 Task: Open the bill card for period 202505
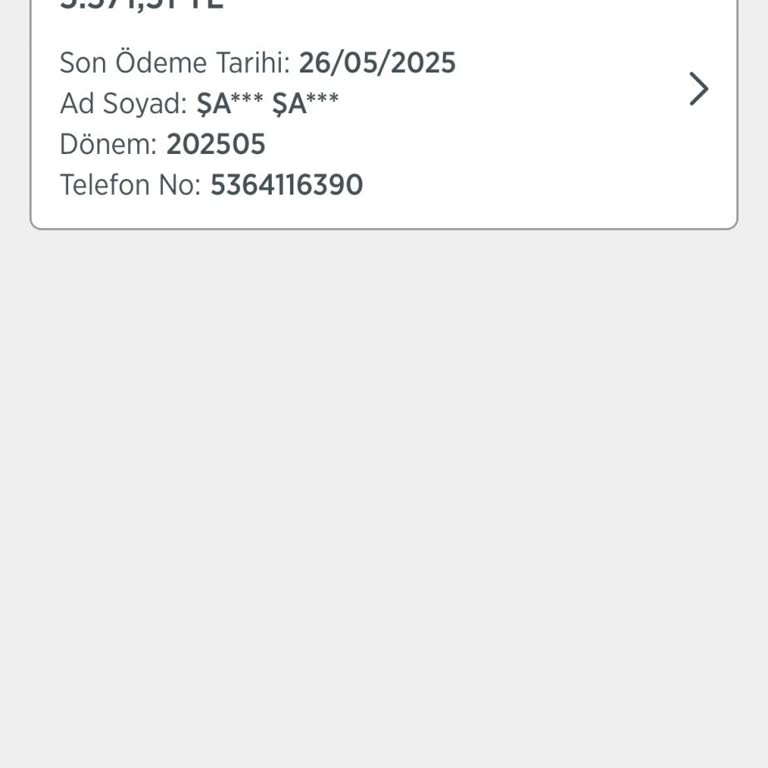[698, 90]
